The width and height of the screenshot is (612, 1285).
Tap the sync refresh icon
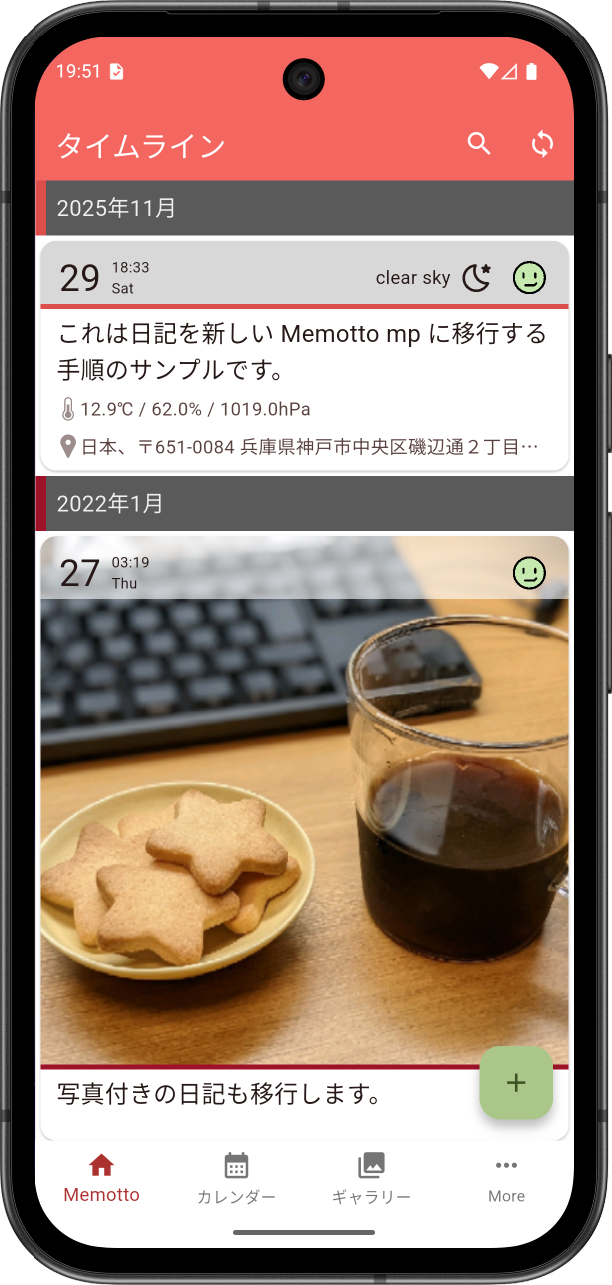[x=542, y=144]
